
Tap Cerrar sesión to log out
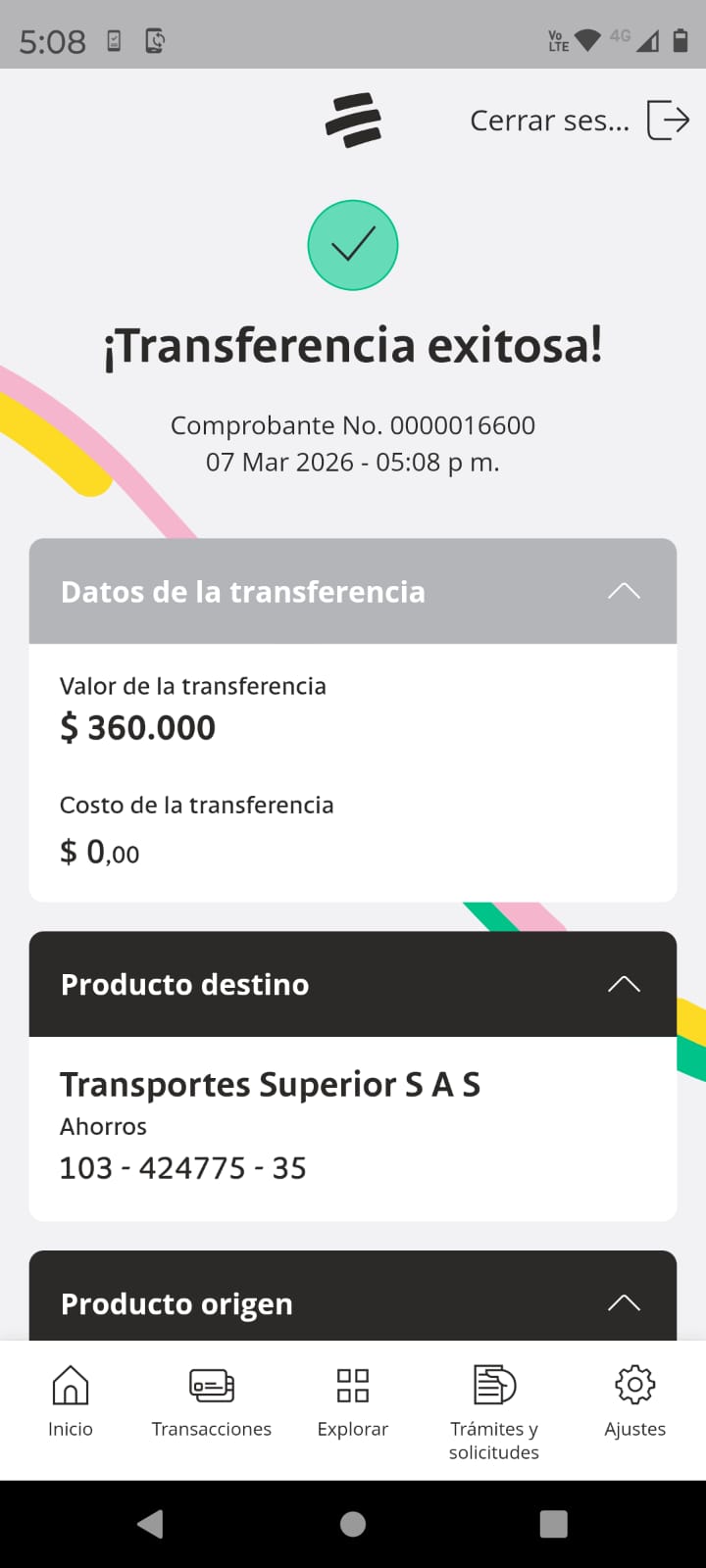coord(579,121)
